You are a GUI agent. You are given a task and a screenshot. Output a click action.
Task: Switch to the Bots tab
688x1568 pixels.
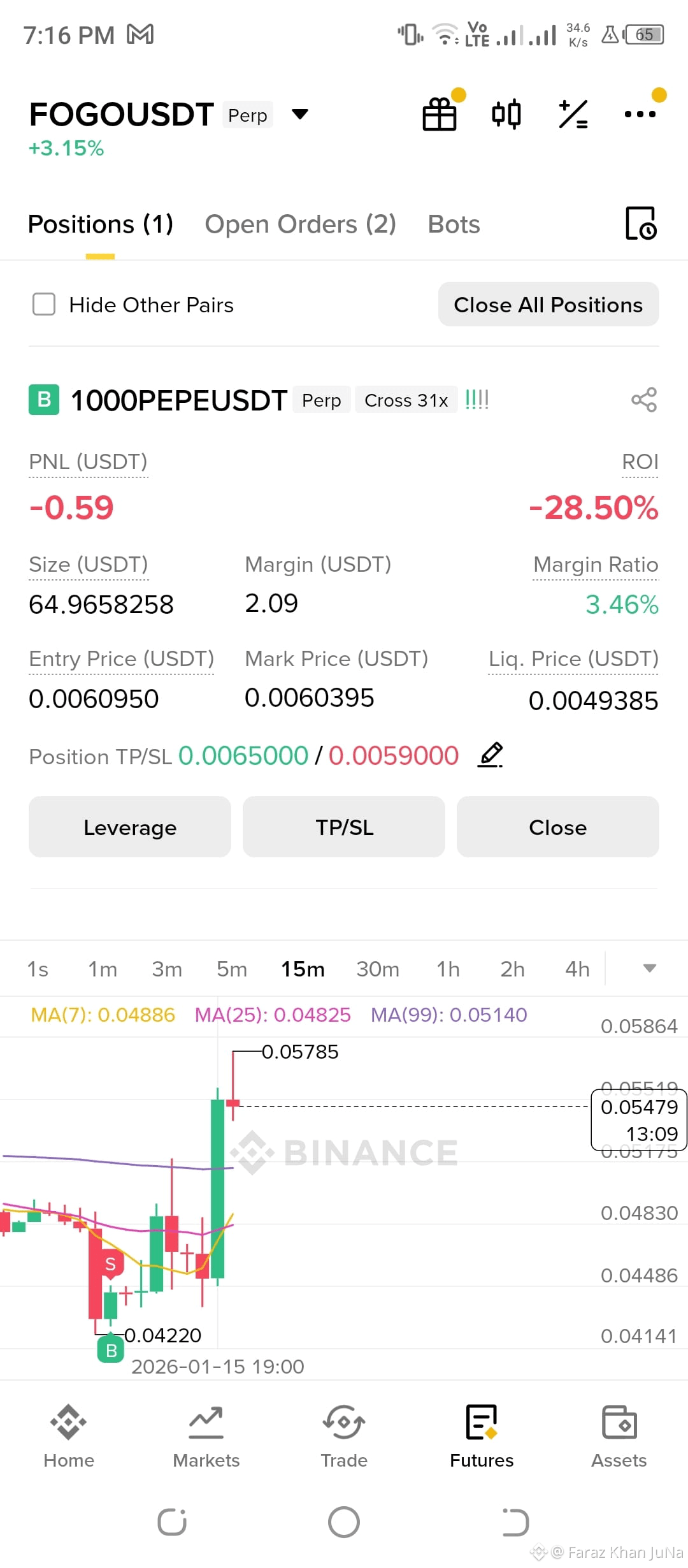454,224
